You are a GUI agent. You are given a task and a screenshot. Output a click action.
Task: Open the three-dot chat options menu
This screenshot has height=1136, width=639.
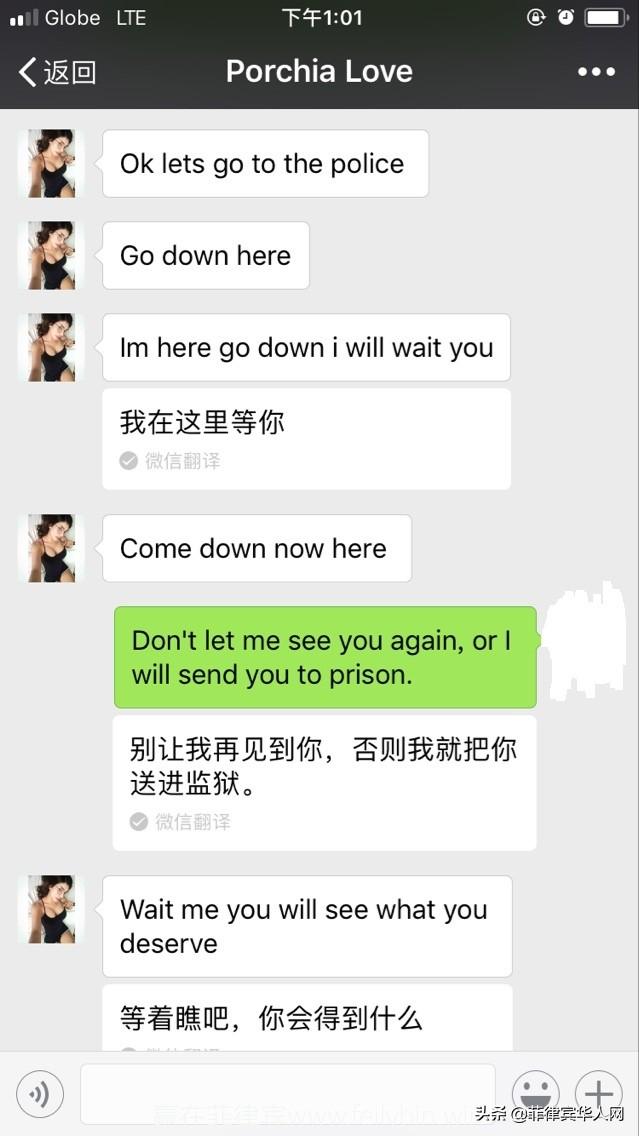point(596,72)
